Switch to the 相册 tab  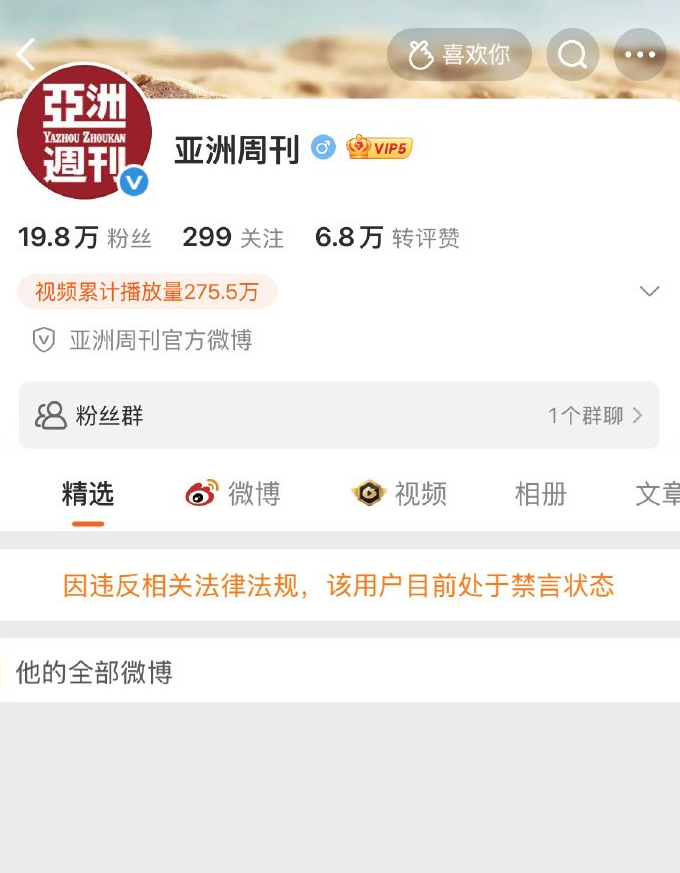(x=540, y=494)
